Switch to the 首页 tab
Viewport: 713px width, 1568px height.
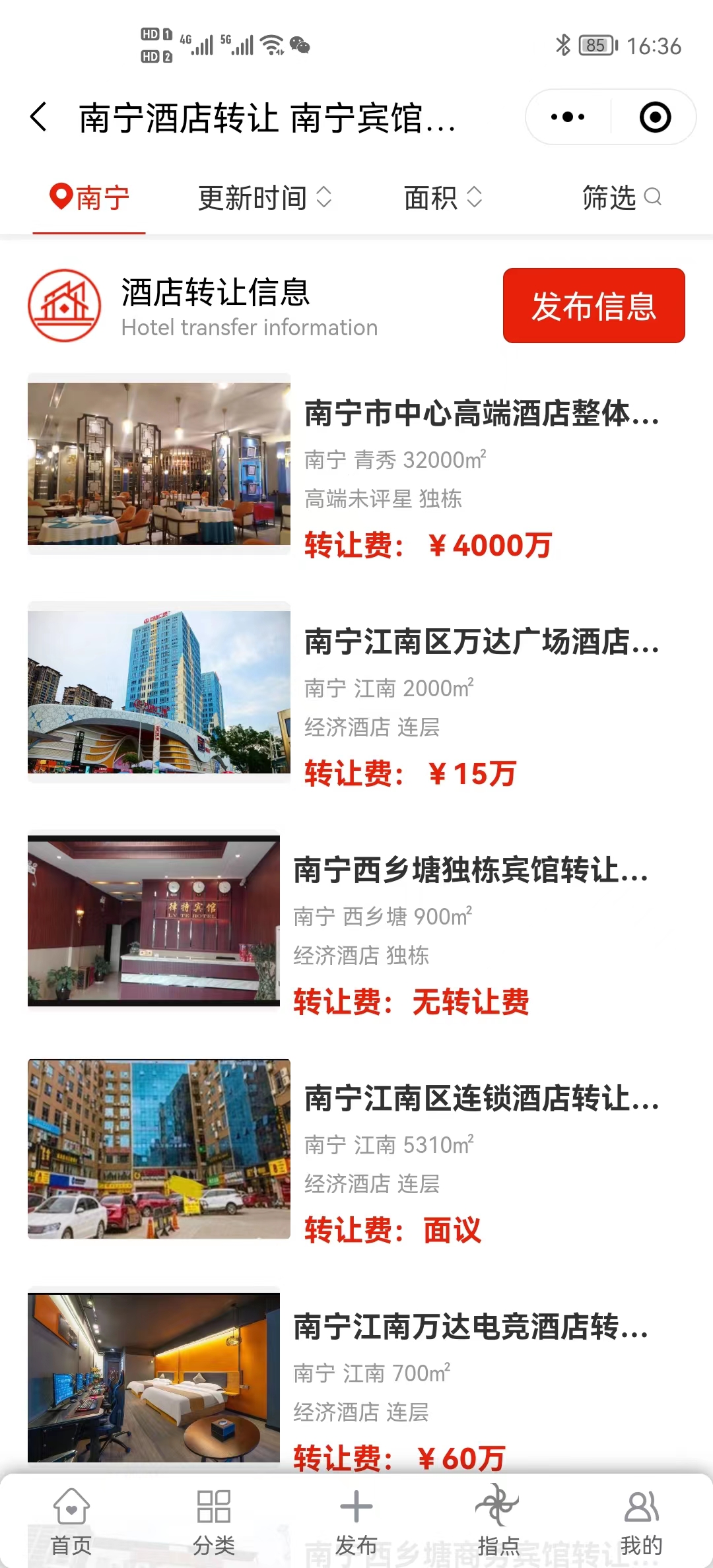click(71, 1521)
